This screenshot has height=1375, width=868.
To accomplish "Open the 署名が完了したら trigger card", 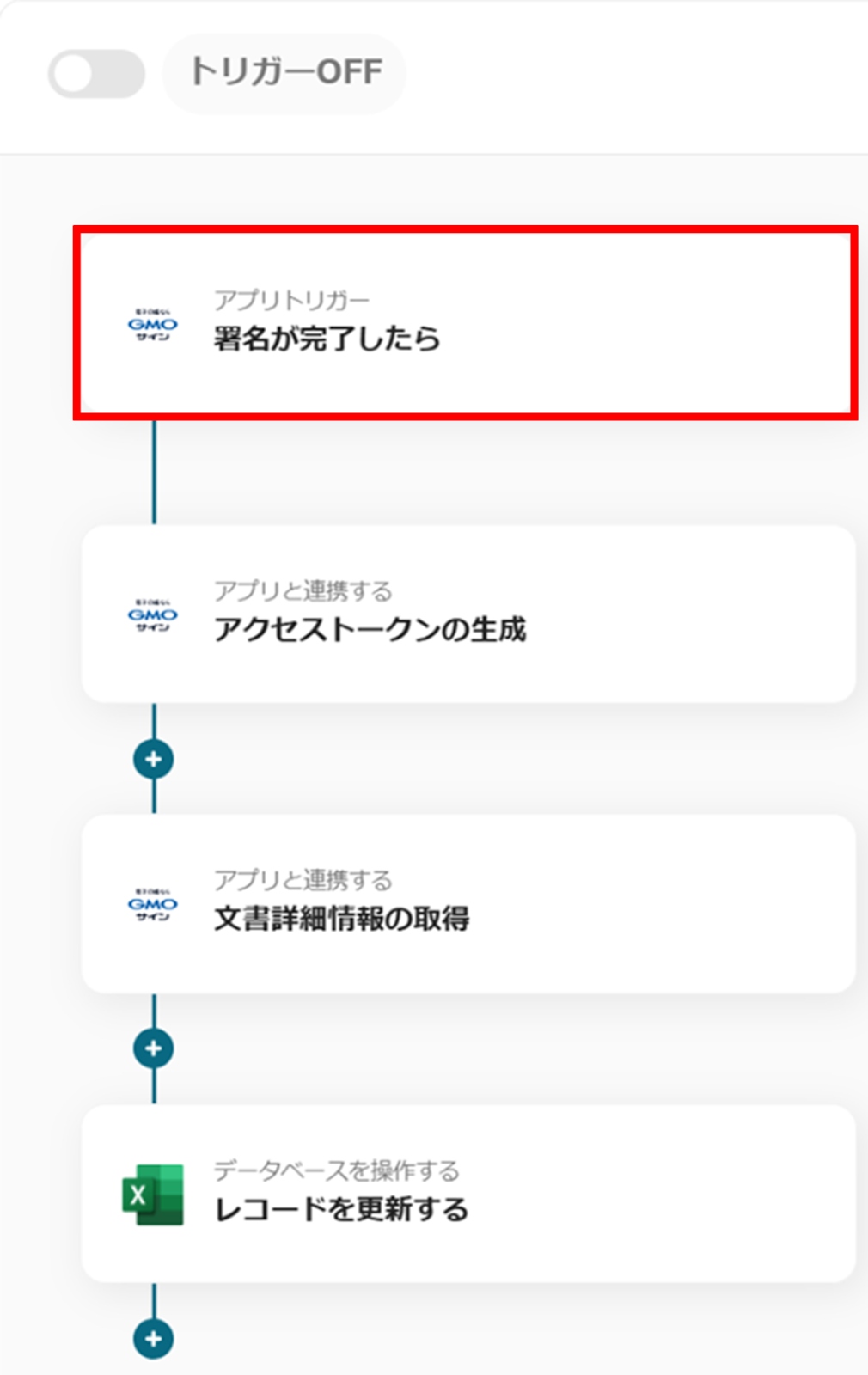I will 465,324.
